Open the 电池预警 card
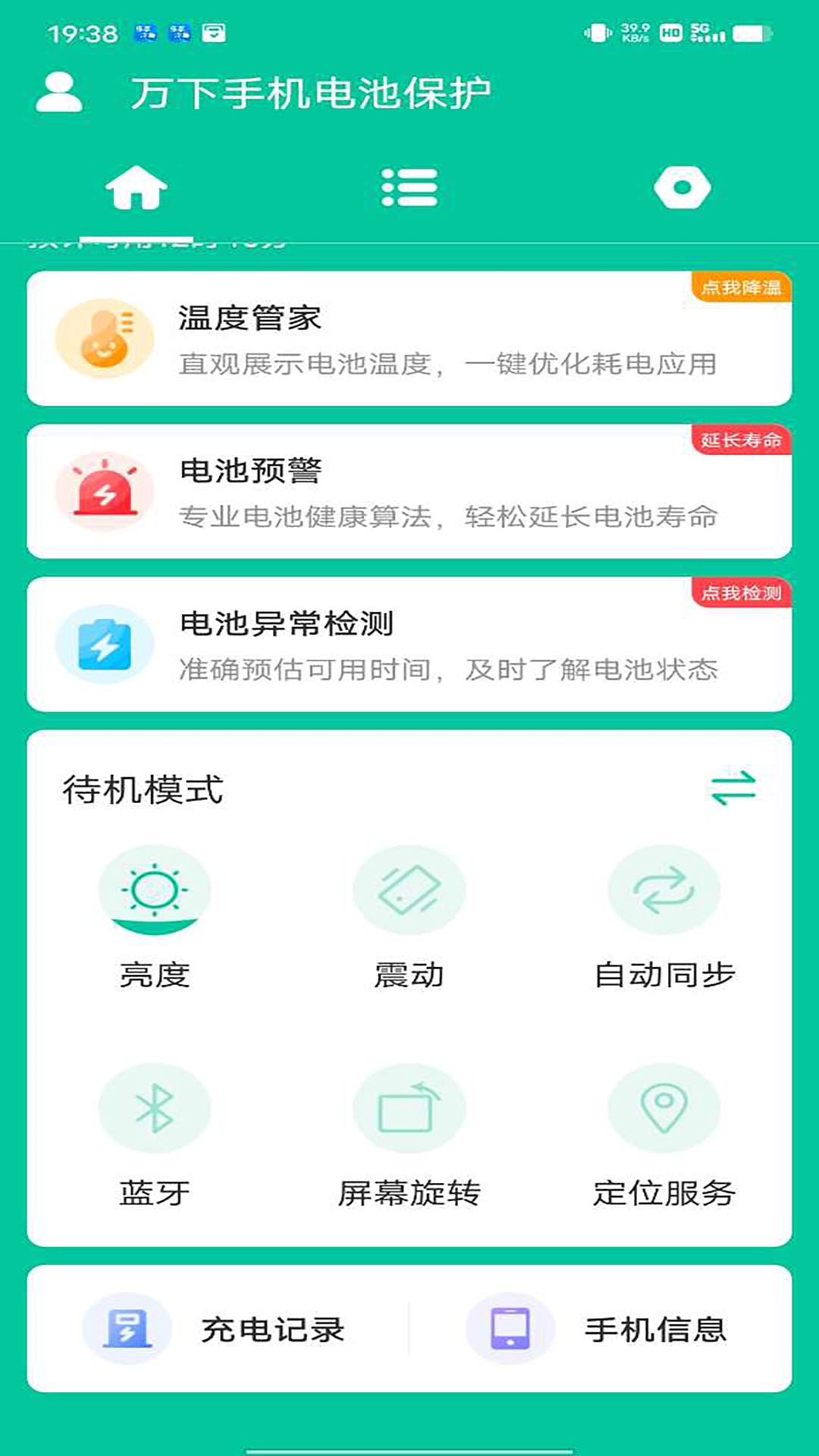 click(409, 491)
